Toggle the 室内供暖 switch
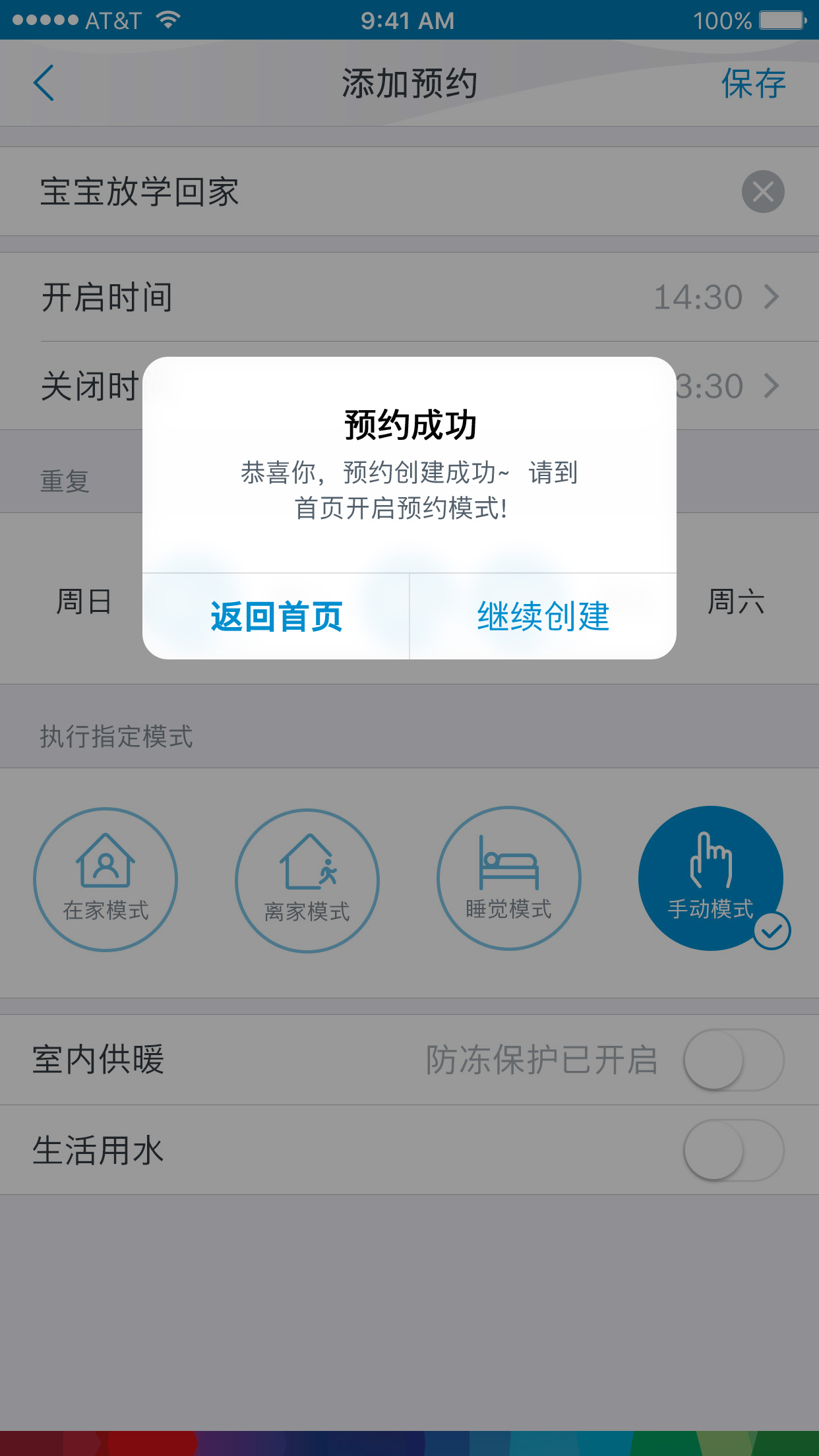Image resolution: width=819 pixels, height=1456 pixels. 733,1060
